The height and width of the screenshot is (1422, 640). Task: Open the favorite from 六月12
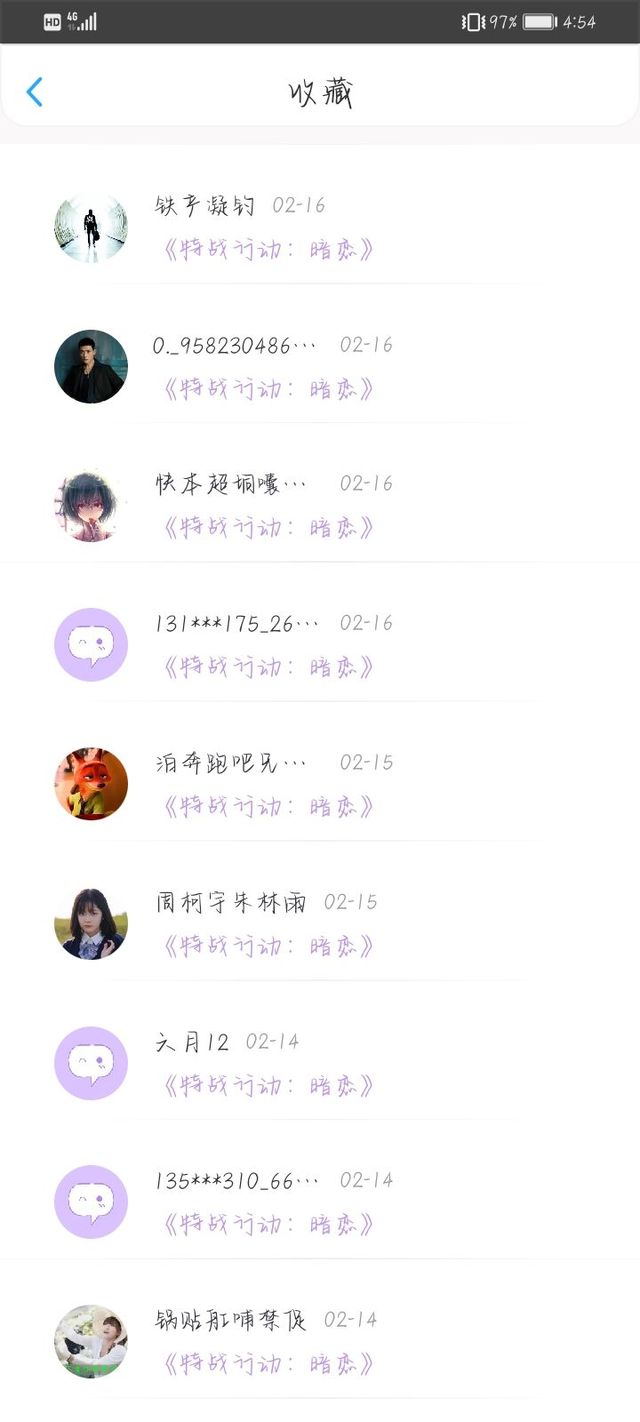[x=320, y=1063]
